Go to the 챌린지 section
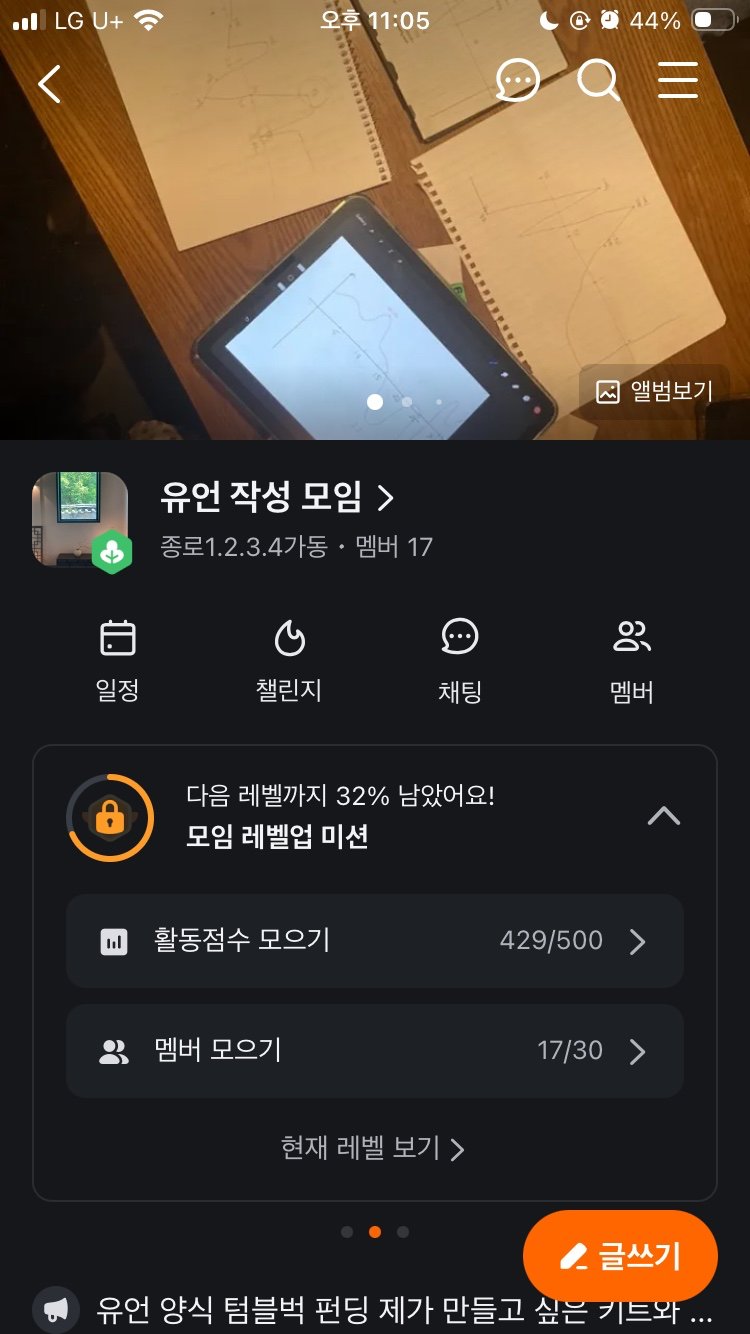This screenshot has width=750, height=1334. (289, 660)
